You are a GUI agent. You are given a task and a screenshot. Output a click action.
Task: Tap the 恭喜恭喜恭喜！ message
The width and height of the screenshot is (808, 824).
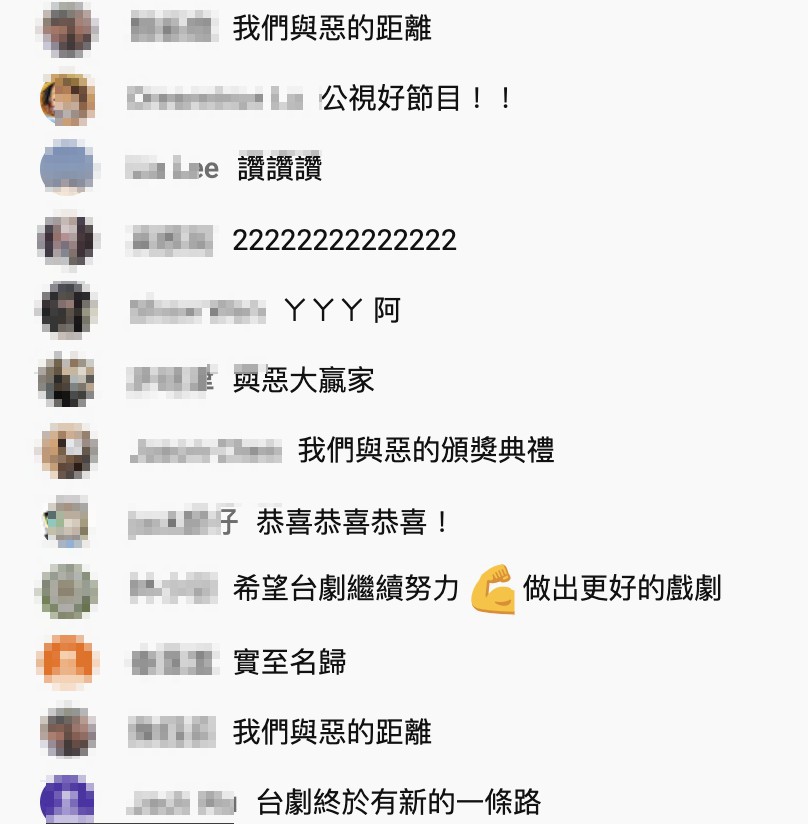click(354, 521)
